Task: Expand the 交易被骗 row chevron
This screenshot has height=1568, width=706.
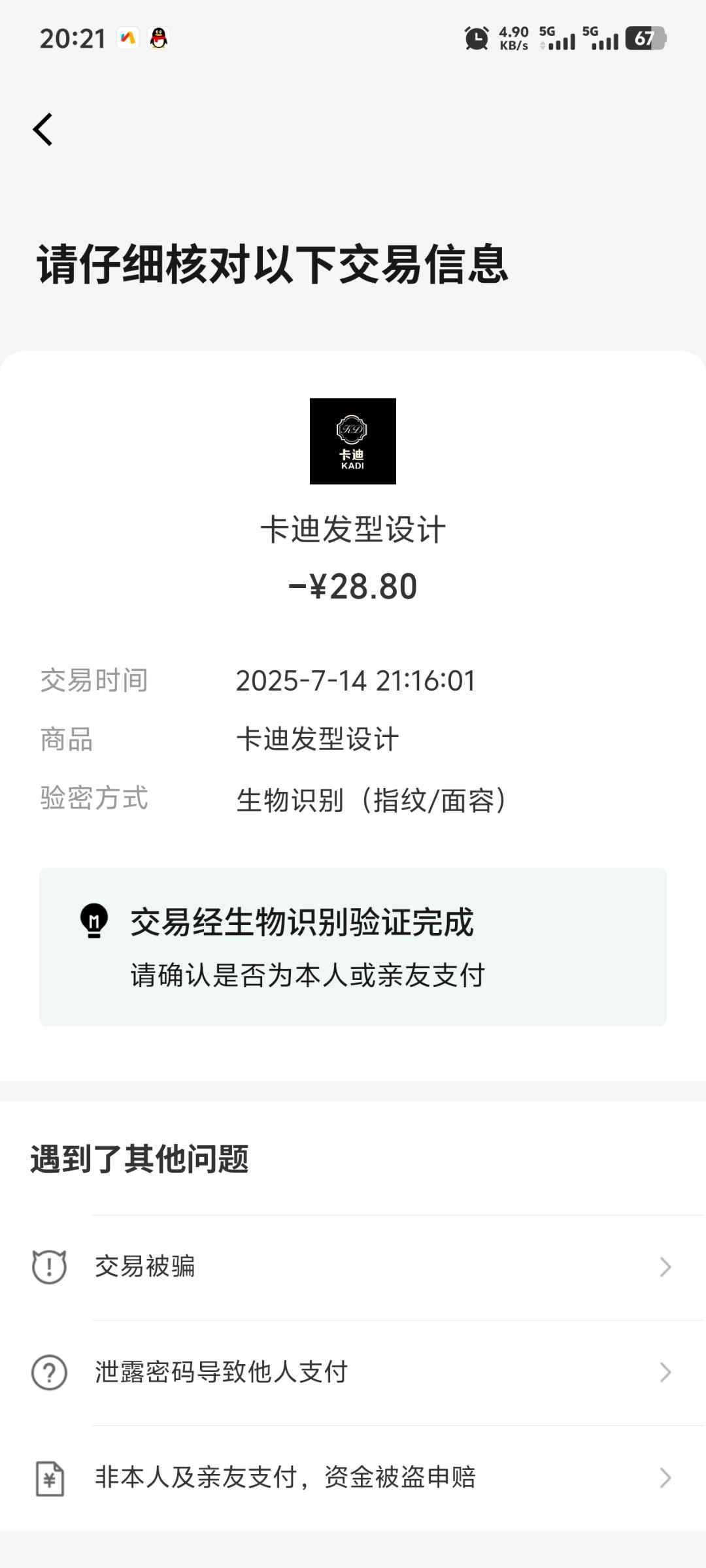Action: point(665,1266)
